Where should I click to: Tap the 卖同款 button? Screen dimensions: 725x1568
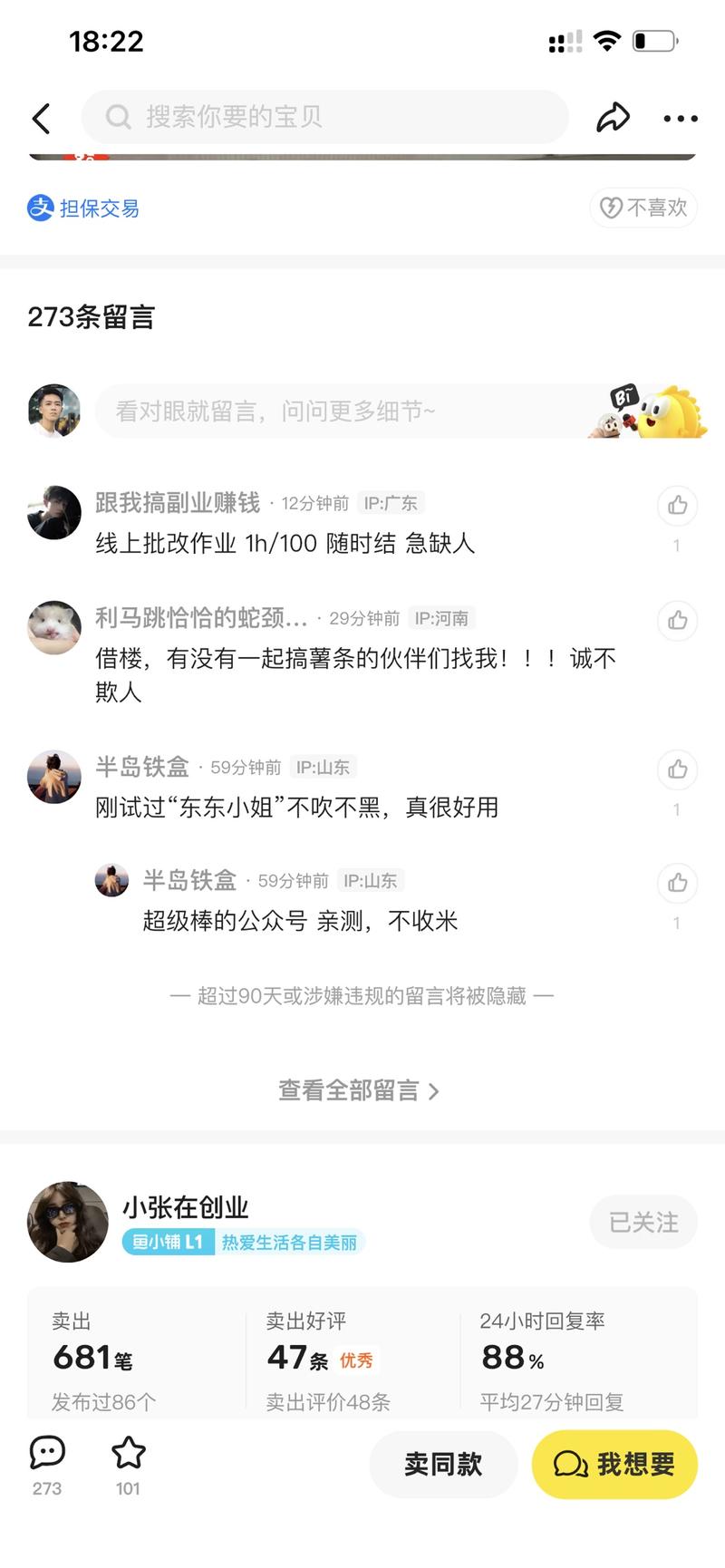tap(443, 1464)
